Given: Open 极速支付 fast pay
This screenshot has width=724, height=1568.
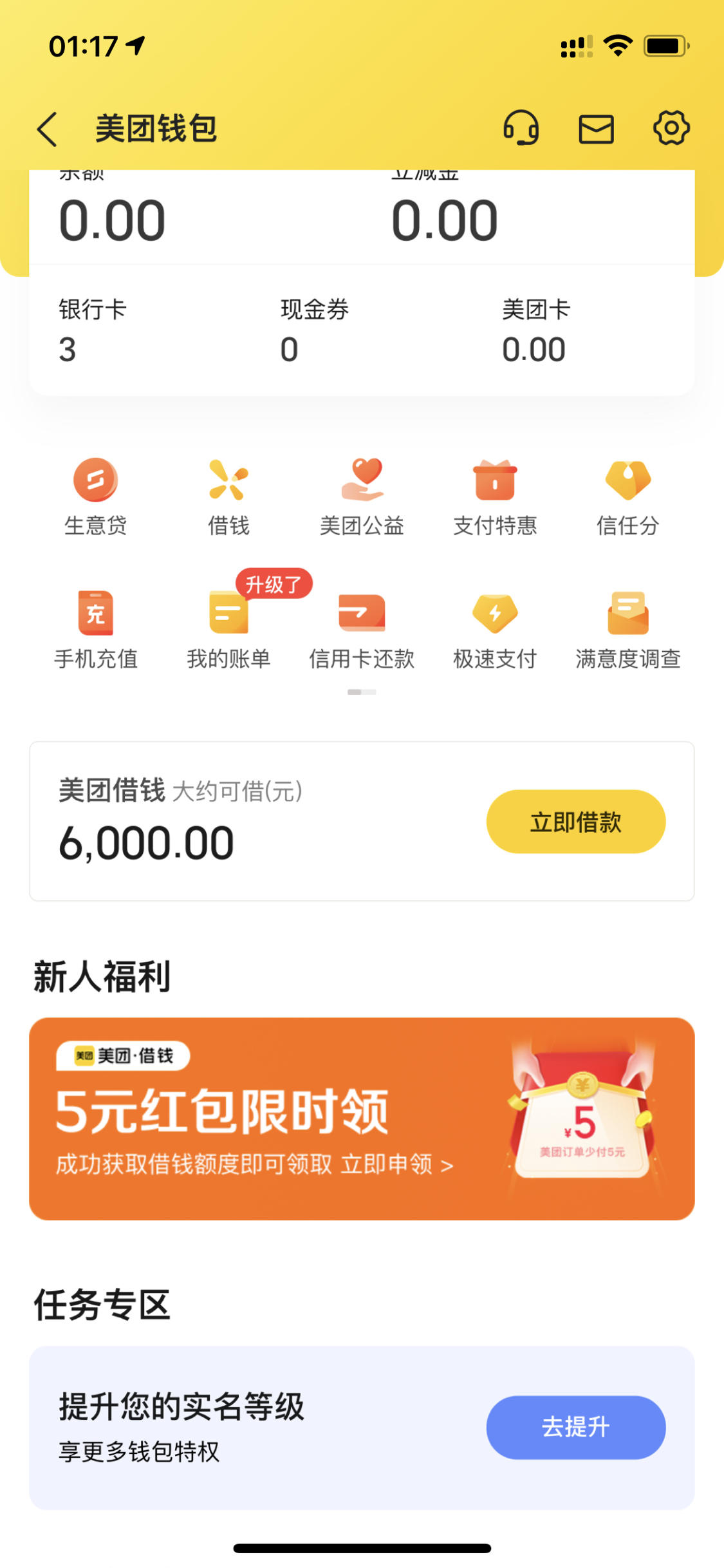Looking at the screenshot, I should coord(495,630).
